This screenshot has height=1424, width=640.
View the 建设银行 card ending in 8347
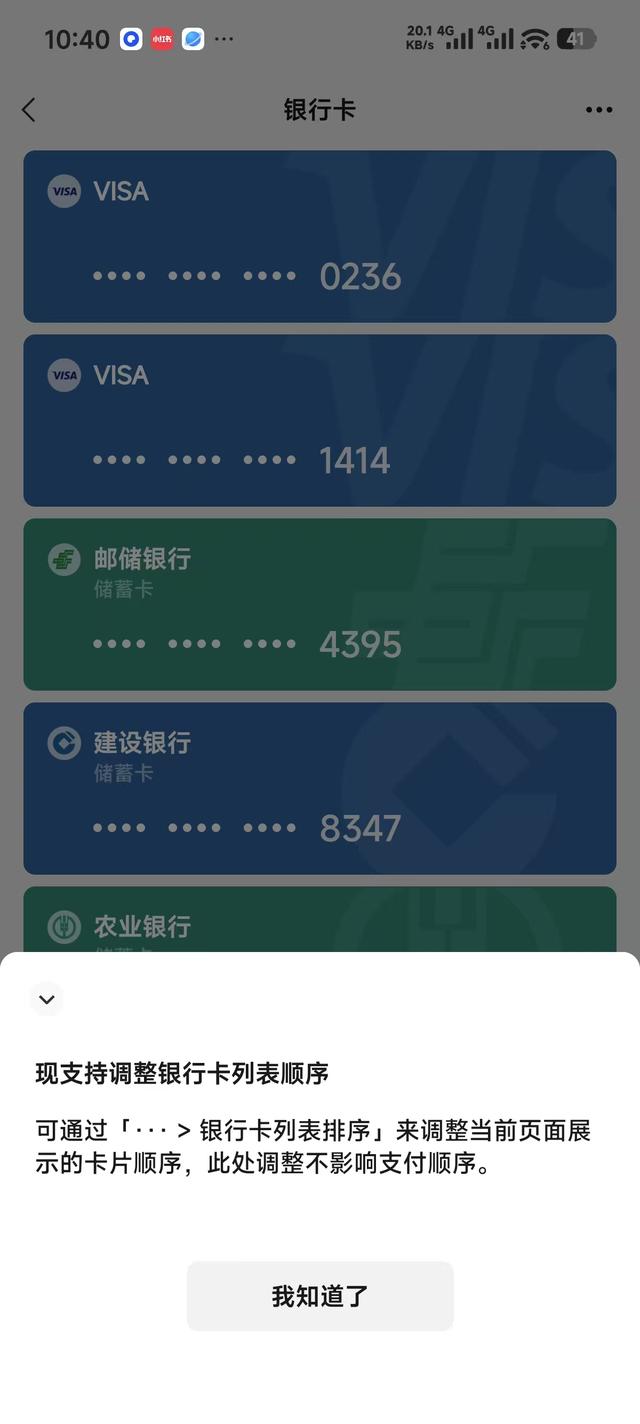coord(320,788)
